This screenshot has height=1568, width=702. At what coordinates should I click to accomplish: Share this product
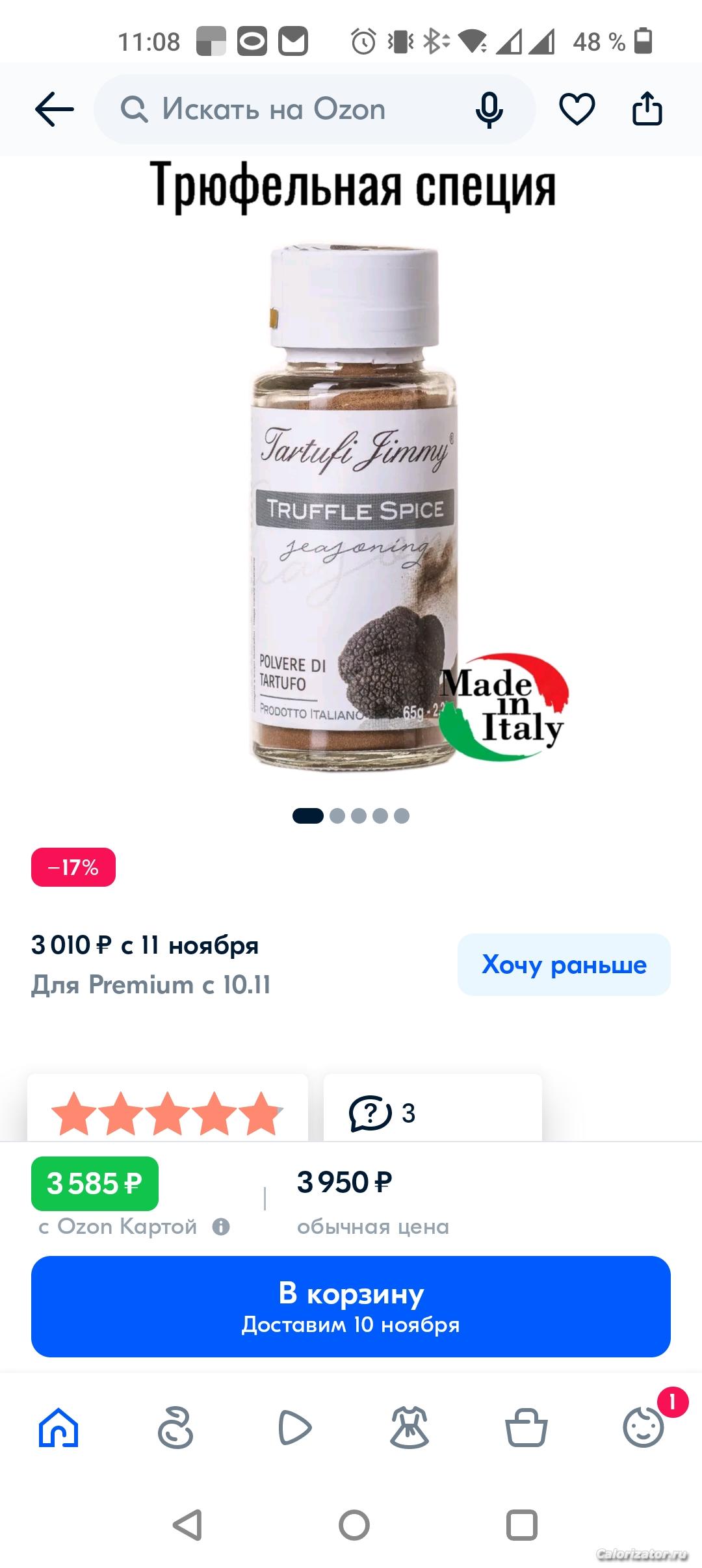point(647,109)
